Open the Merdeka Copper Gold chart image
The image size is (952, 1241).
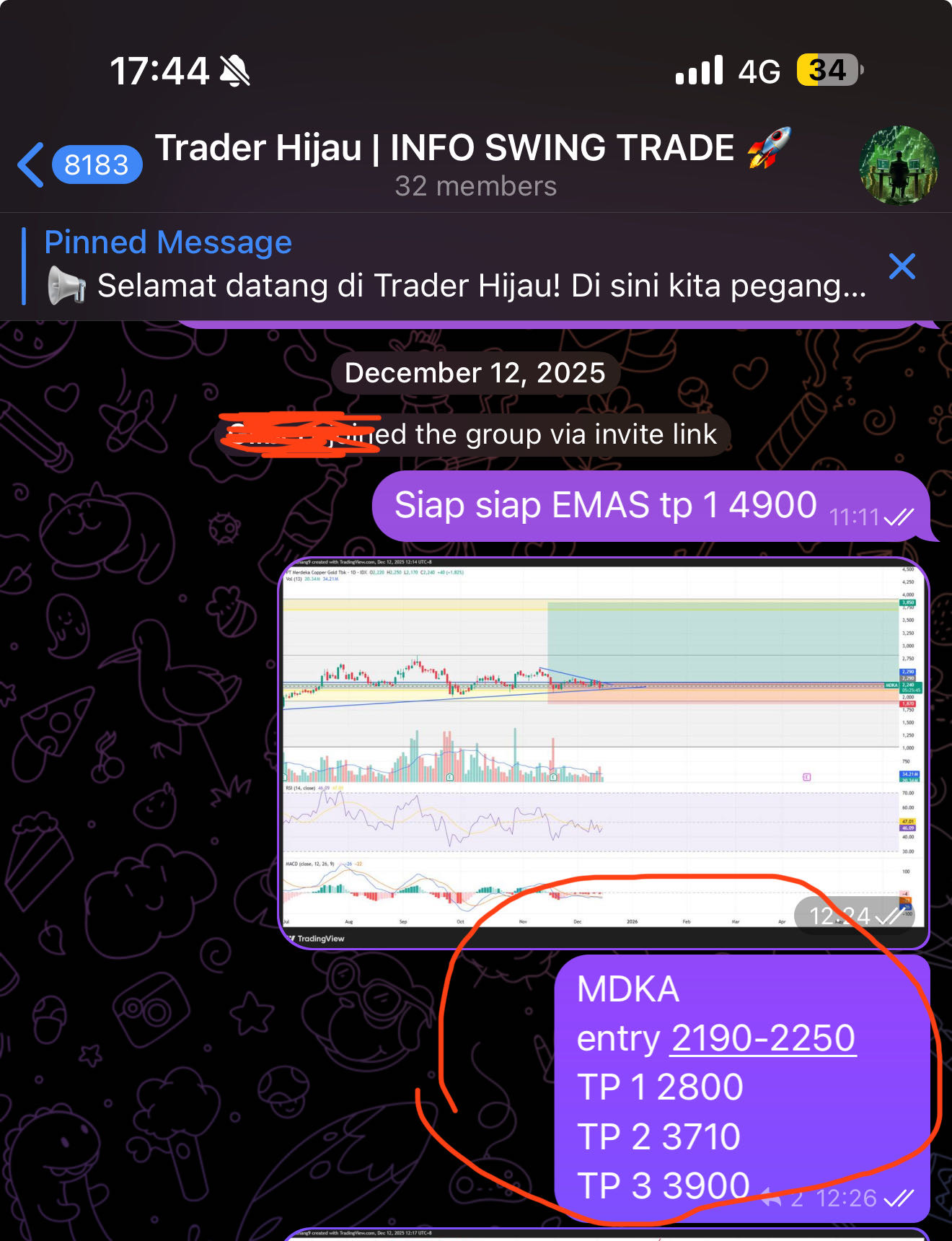click(603, 750)
